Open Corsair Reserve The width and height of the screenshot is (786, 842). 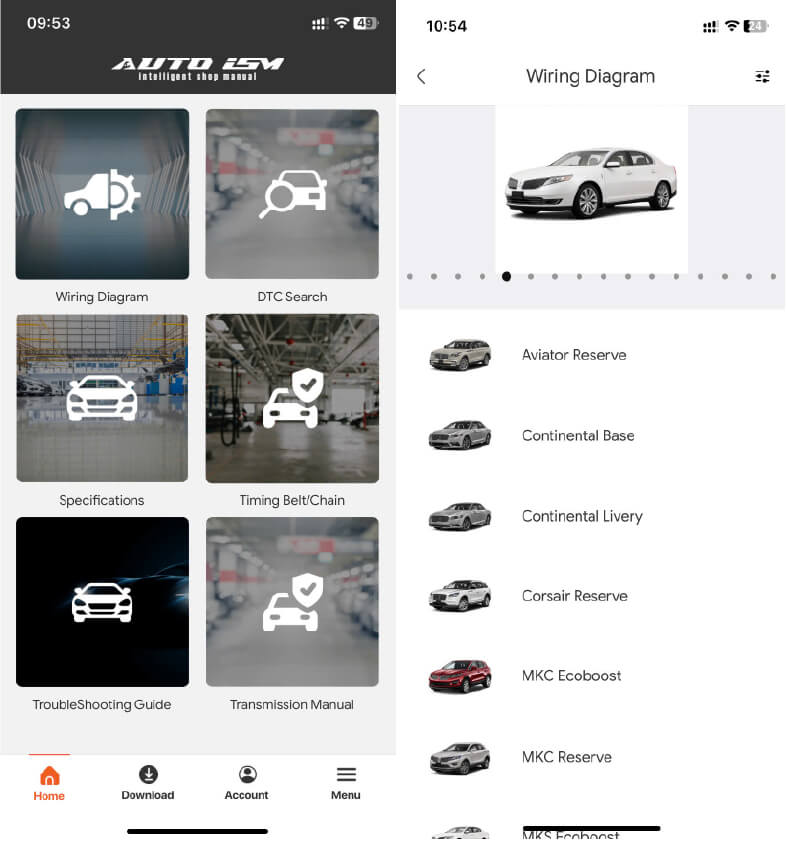[x=575, y=596]
